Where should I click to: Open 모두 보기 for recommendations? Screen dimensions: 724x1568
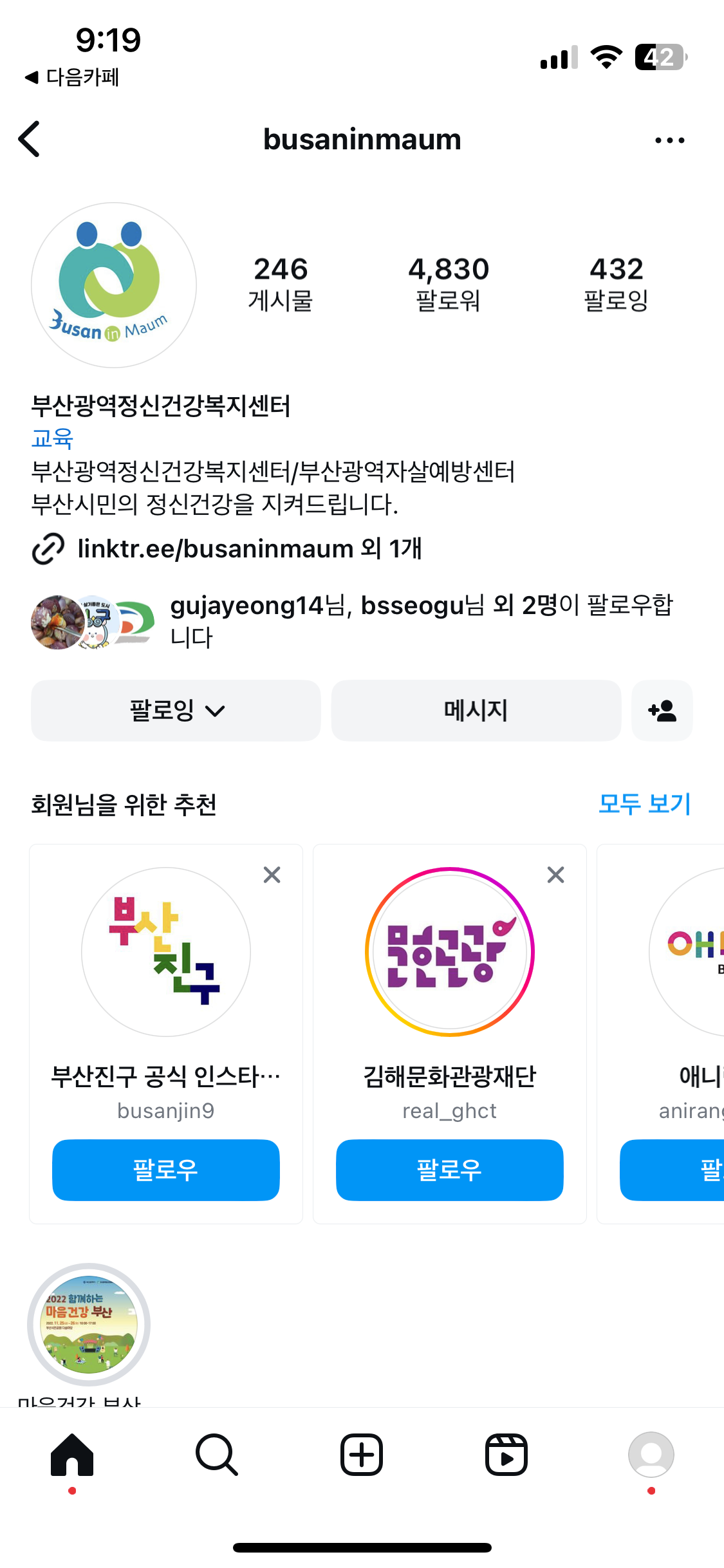644,803
